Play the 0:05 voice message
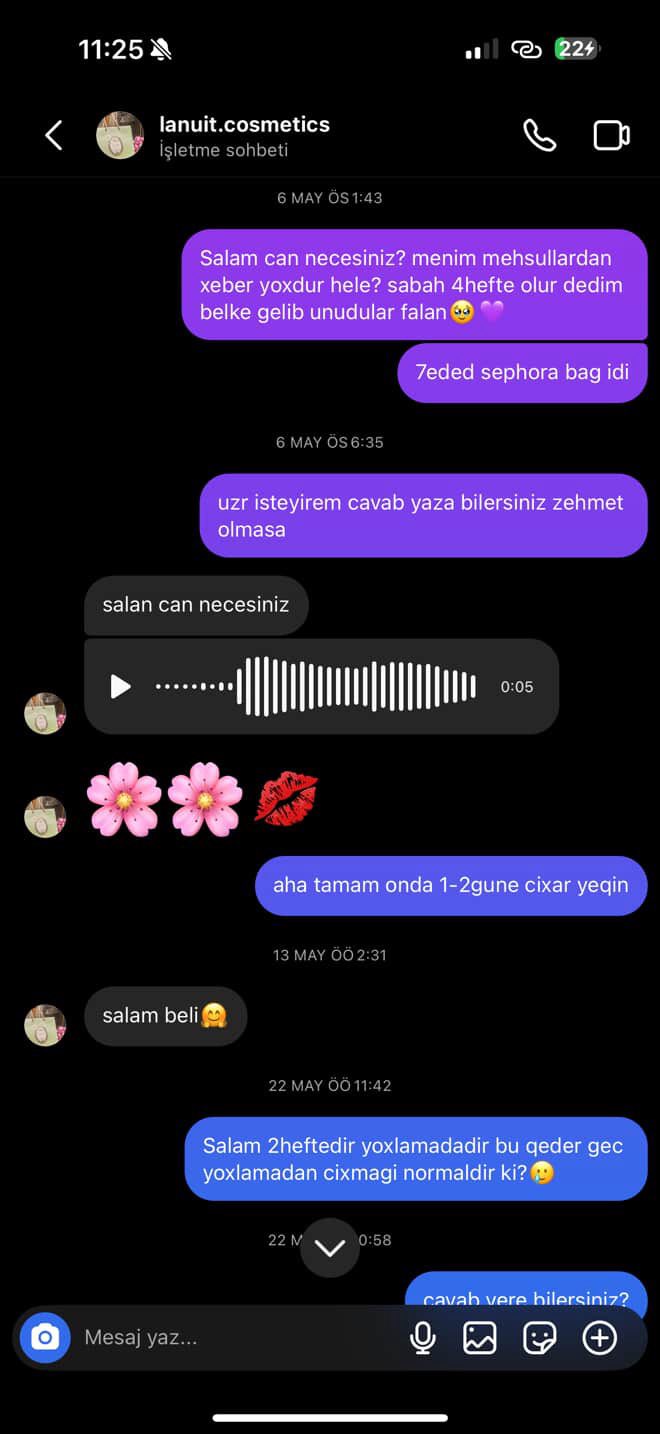Image resolution: width=660 pixels, height=1434 pixels. coord(121,687)
